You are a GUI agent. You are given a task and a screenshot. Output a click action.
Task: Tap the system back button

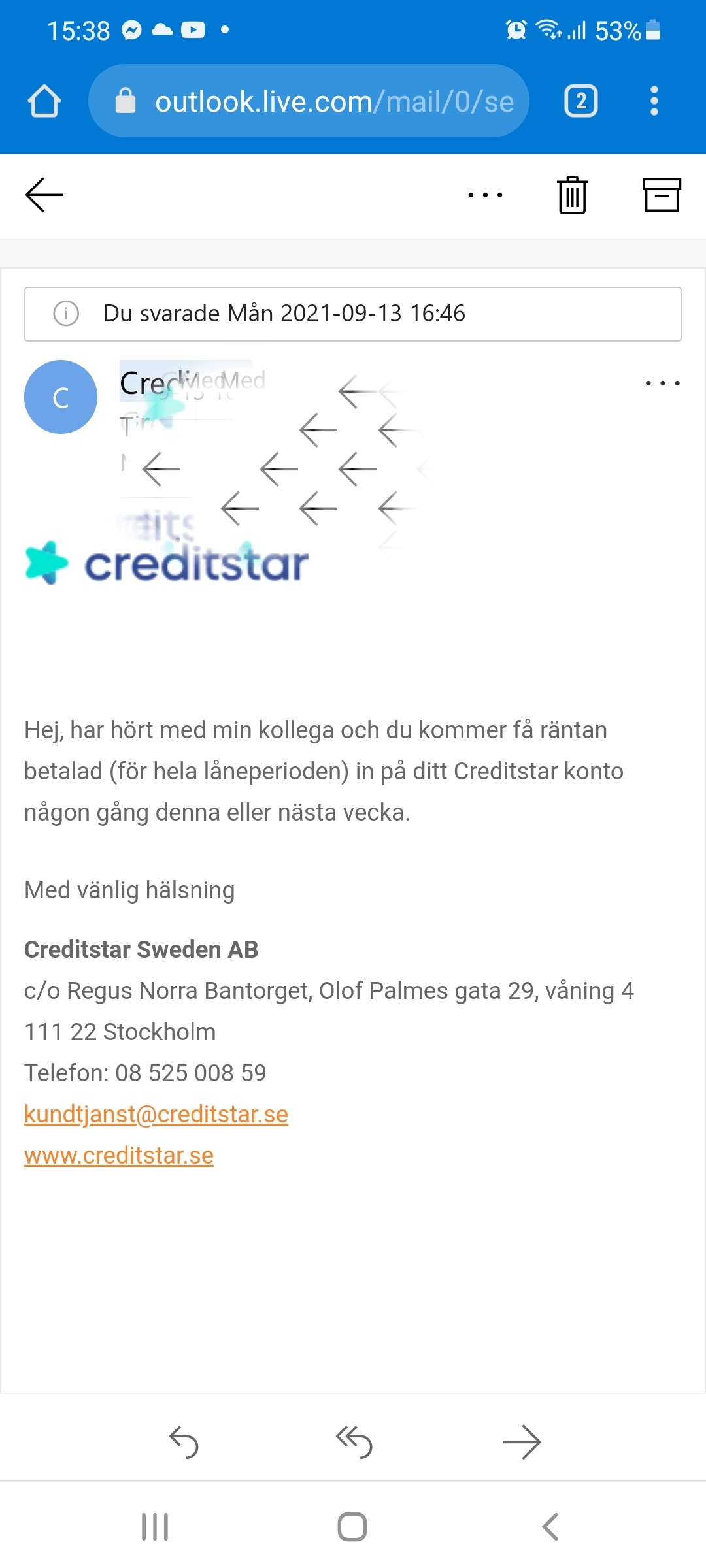(550, 1527)
